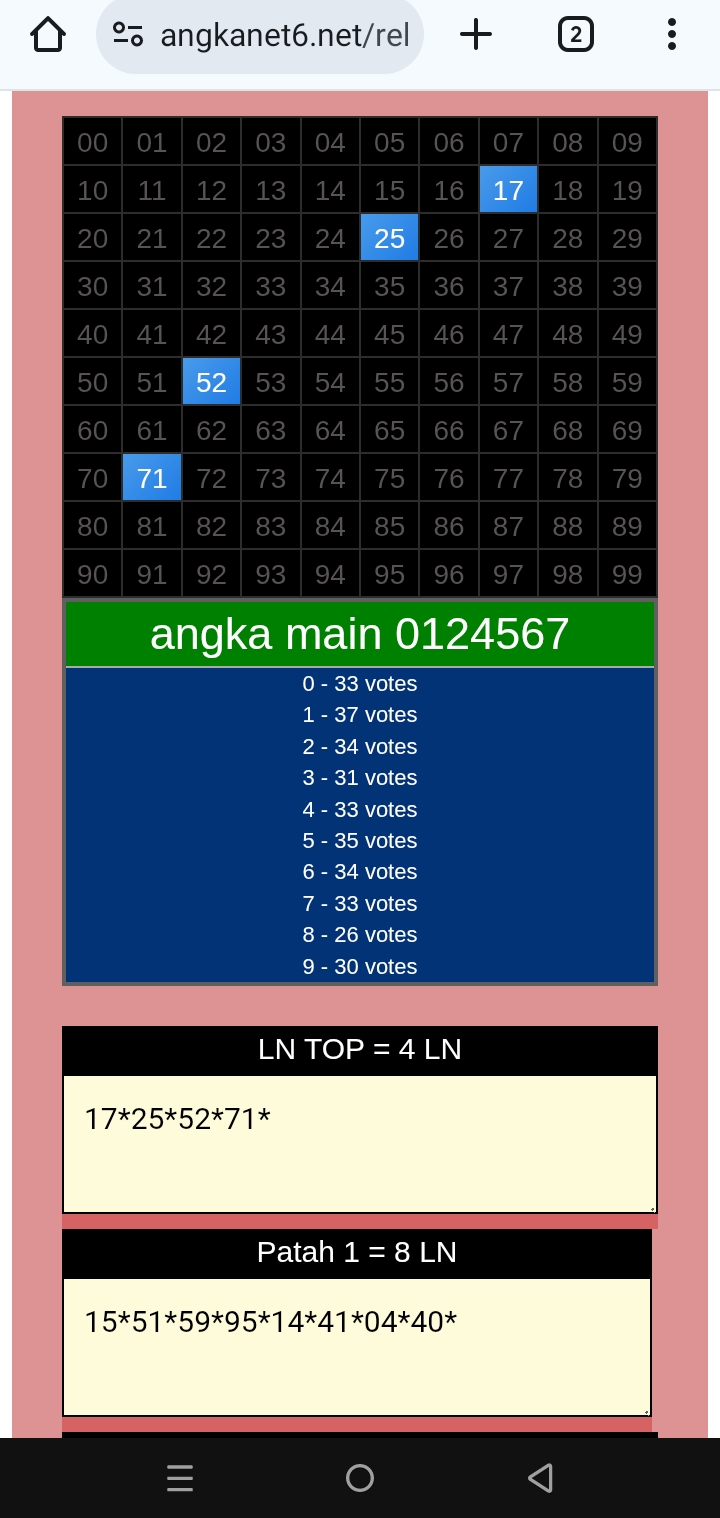Screen dimensions: 720x1518
Task: Tap the Patah 1 text area
Action: (356, 1346)
